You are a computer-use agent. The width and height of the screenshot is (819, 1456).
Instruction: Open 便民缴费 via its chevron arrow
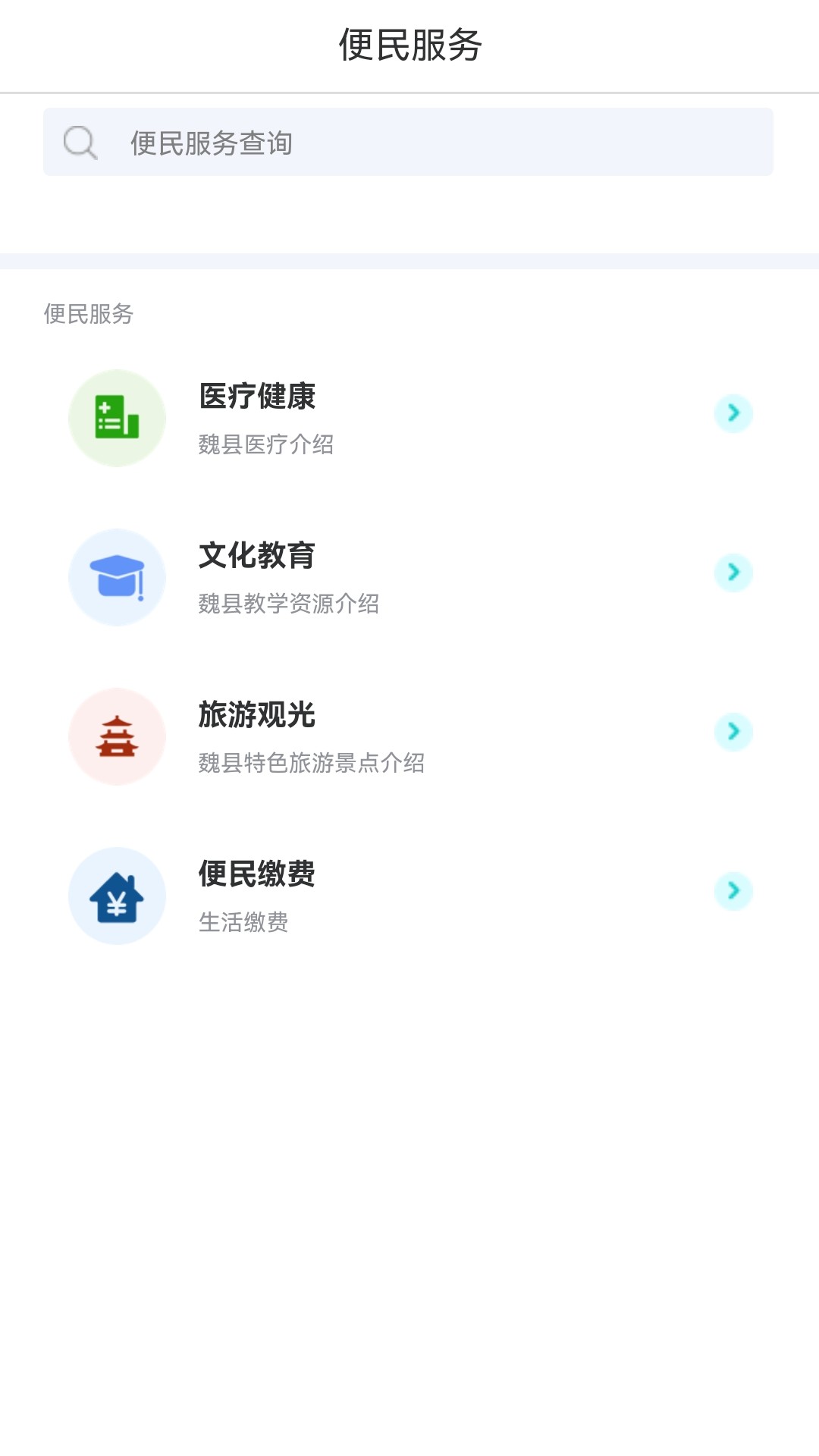pos(733,892)
